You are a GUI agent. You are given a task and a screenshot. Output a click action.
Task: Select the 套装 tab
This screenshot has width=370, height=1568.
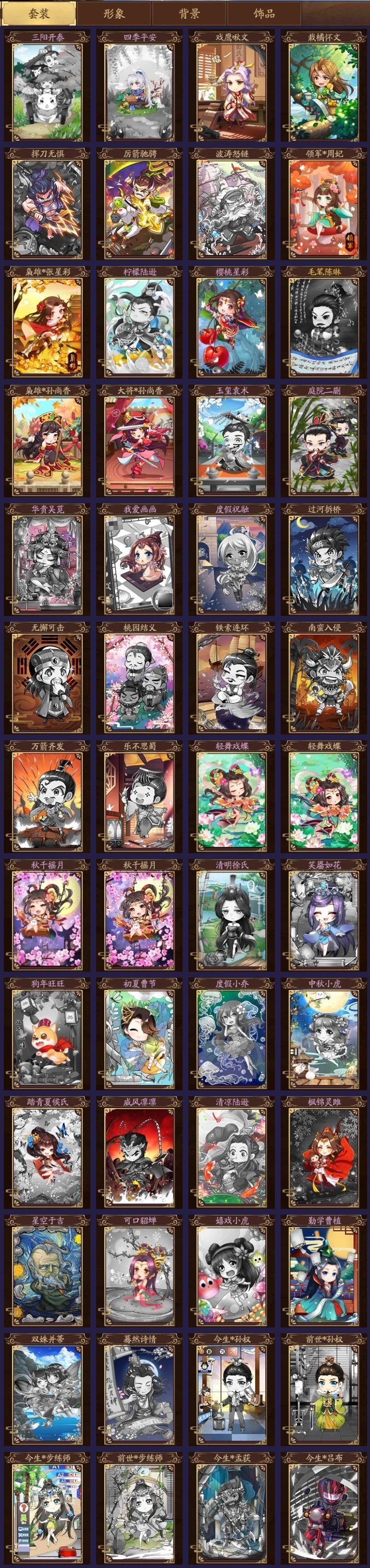[39, 13]
